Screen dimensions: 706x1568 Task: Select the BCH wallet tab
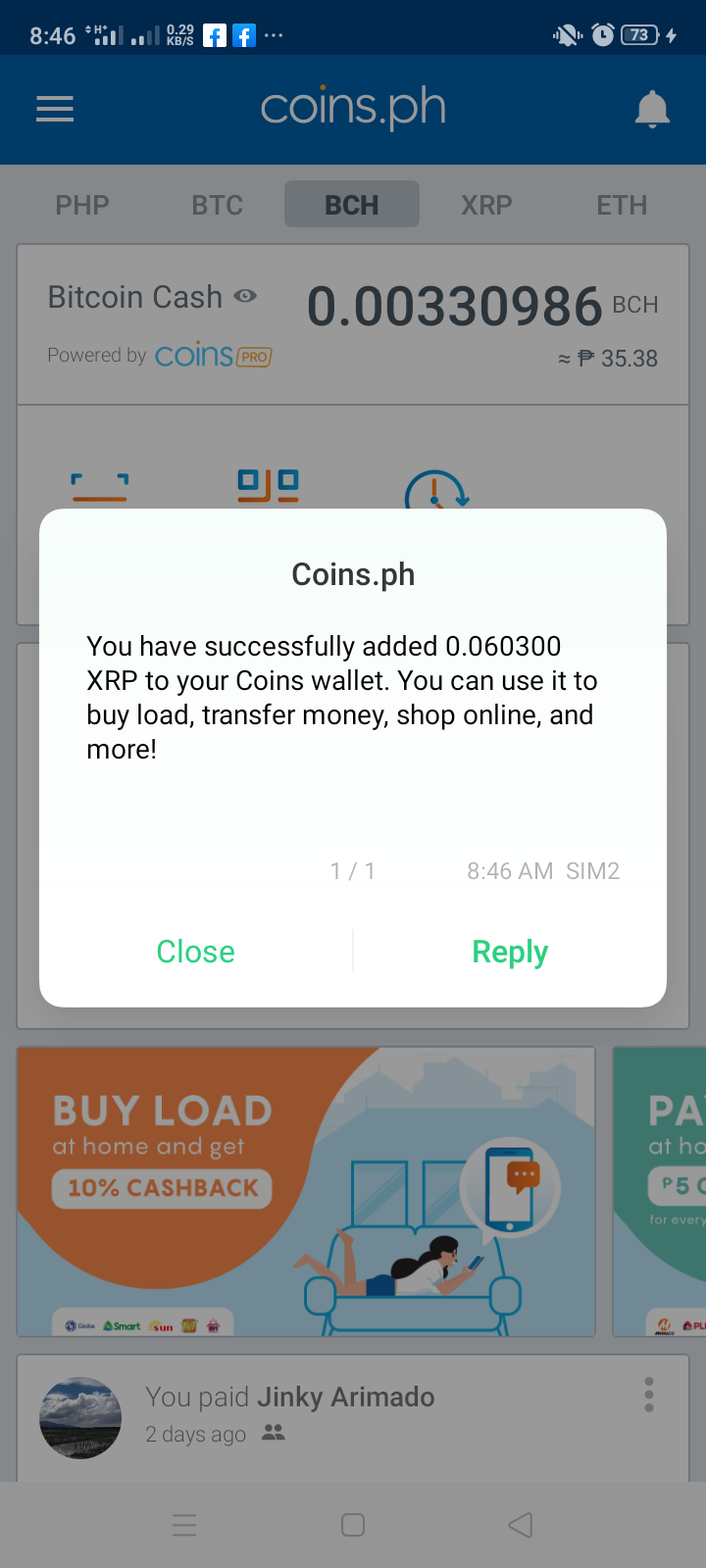pyautogui.click(x=352, y=204)
